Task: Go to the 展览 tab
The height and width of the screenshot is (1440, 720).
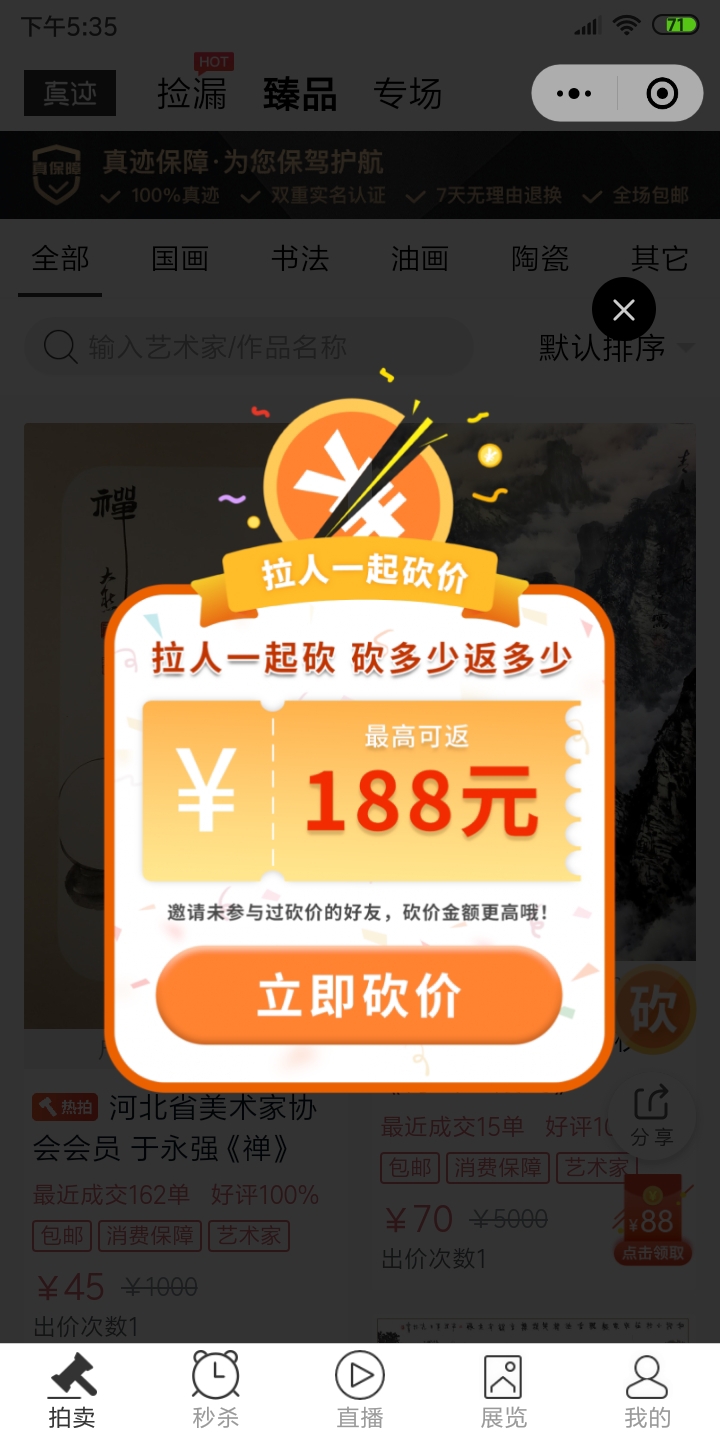Action: (503, 1390)
